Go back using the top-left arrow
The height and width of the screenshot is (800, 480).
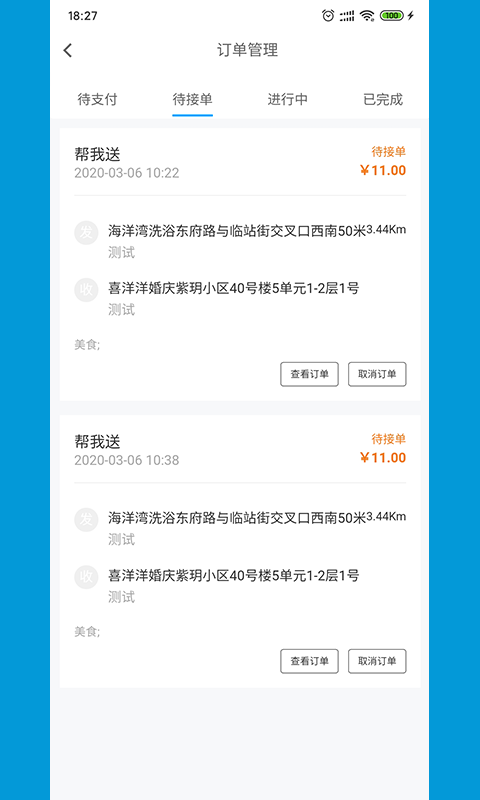pyautogui.click(x=68, y=51)
